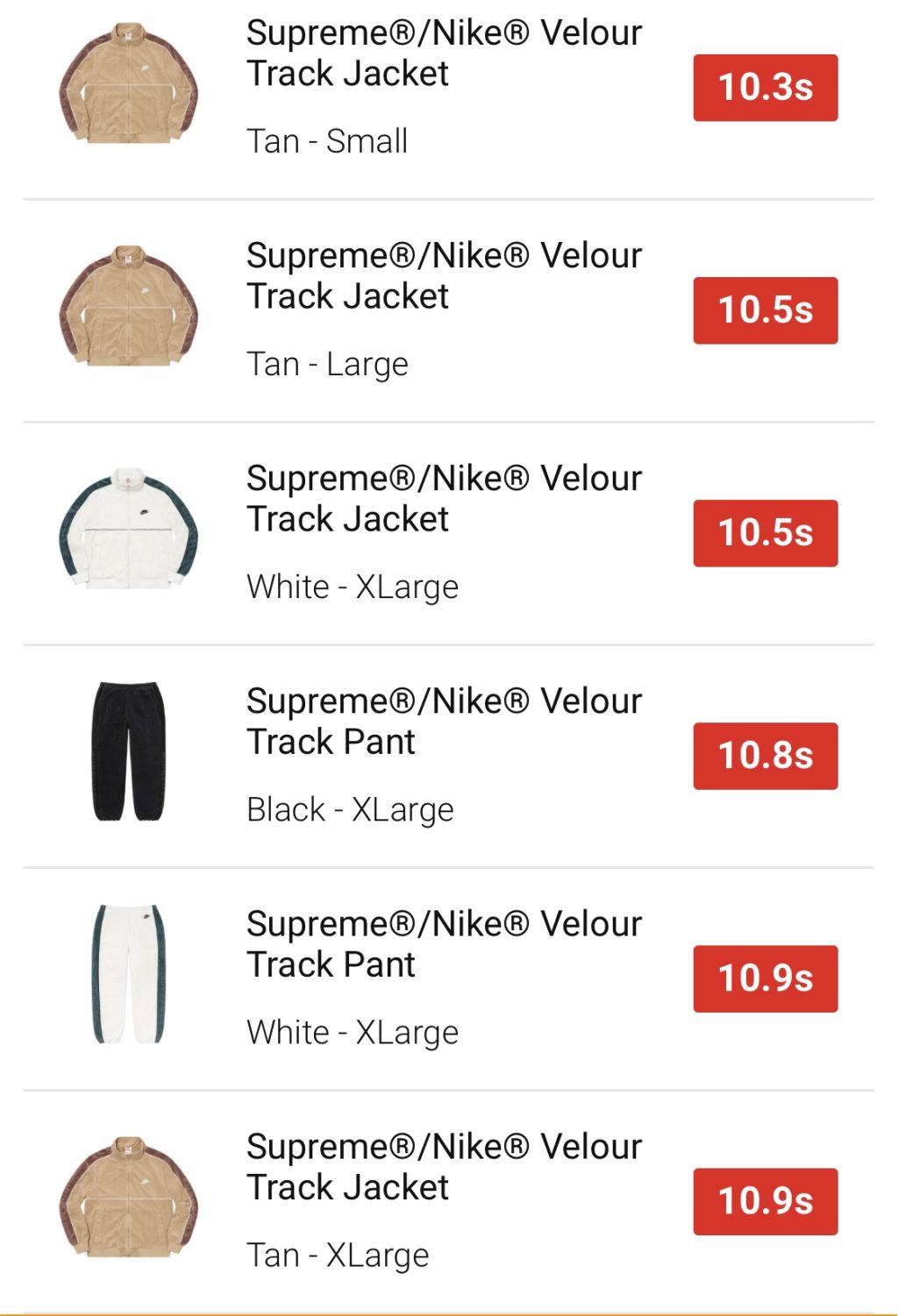Screen dimensions: 898x1316
Task: Click the 10.8s badge for Black track pant
Action: [766, 756]
